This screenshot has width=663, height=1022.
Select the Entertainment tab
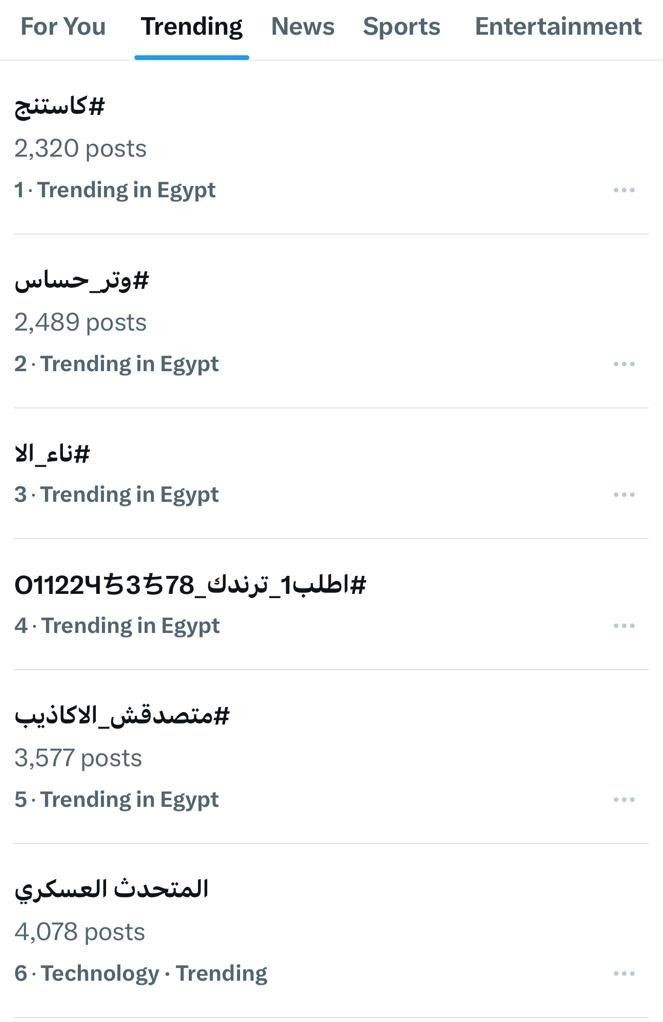point(557,27)
